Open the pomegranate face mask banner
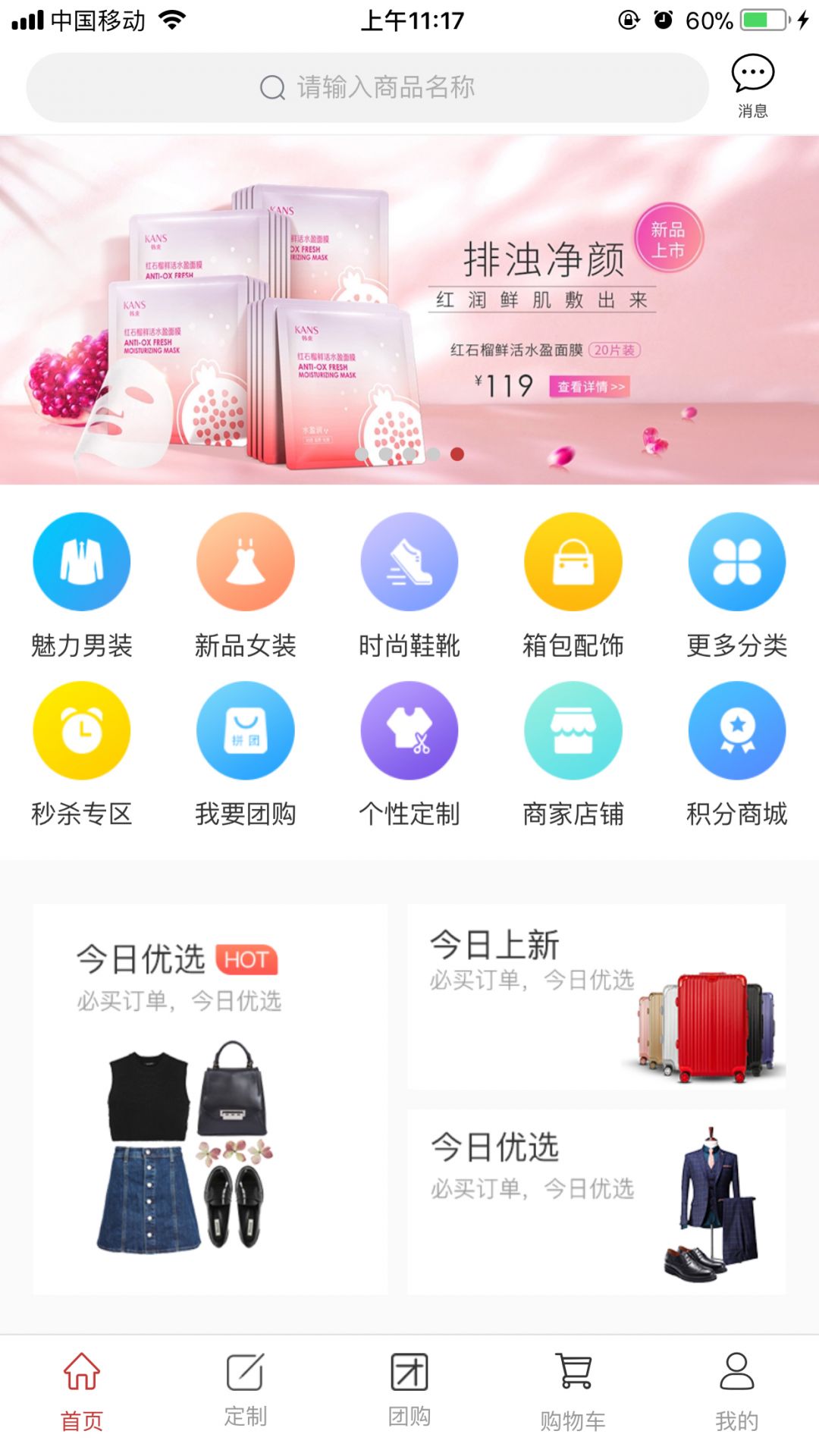The height and width of the screenshot is (1456, 819). (x=409, y=311)
